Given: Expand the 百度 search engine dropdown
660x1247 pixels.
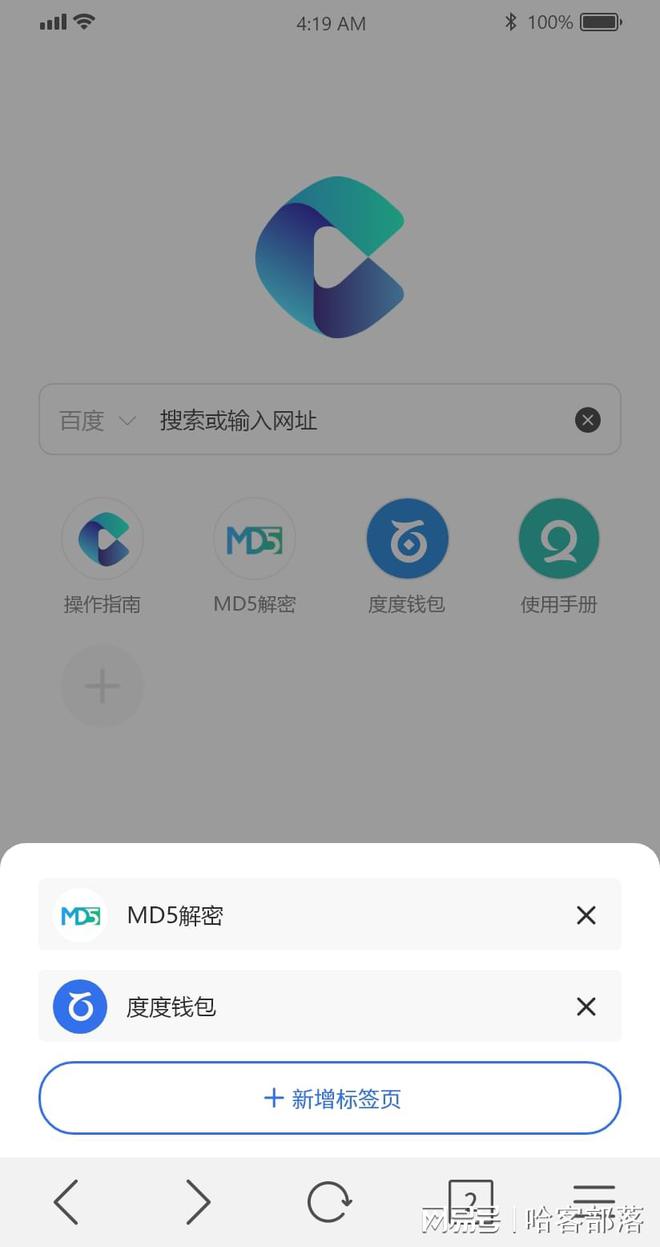Looking at the screenshot, I should [x=97, y=421].
